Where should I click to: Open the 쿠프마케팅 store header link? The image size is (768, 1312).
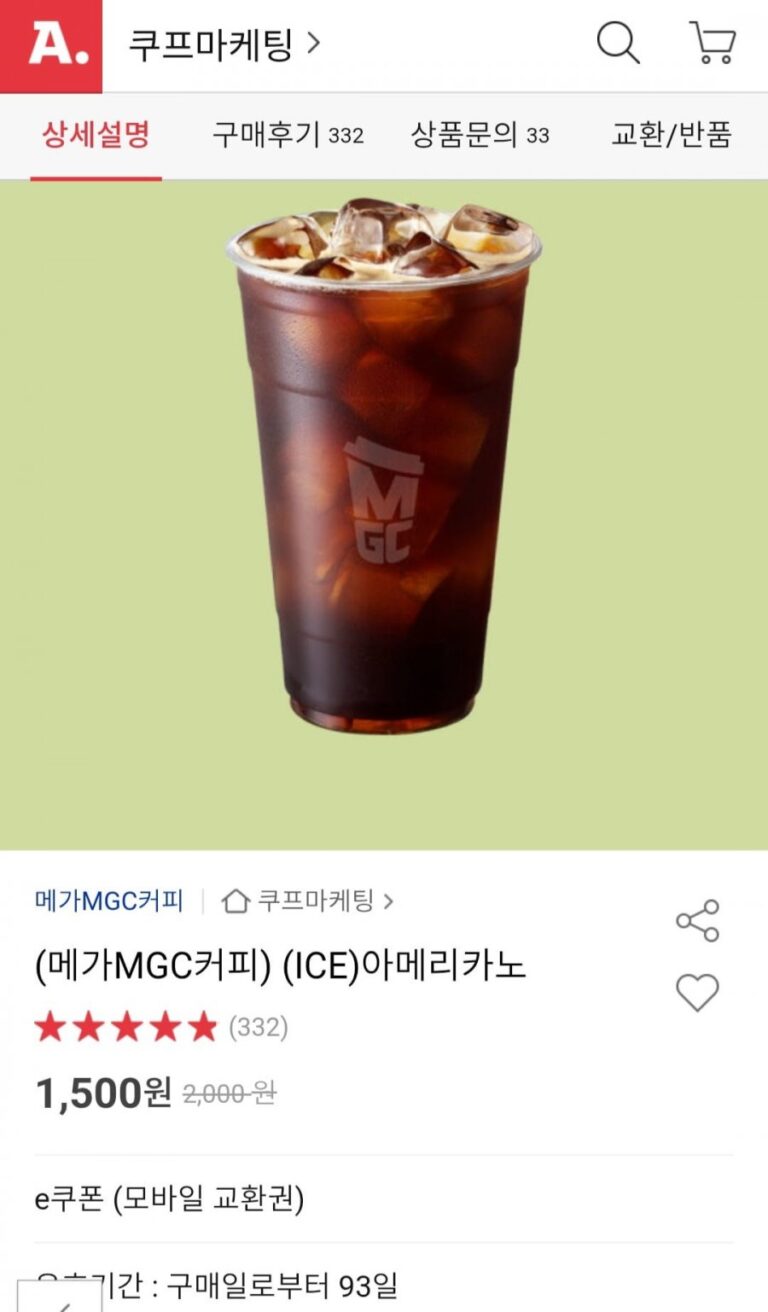pyautogui.click(x=224, y=45)
